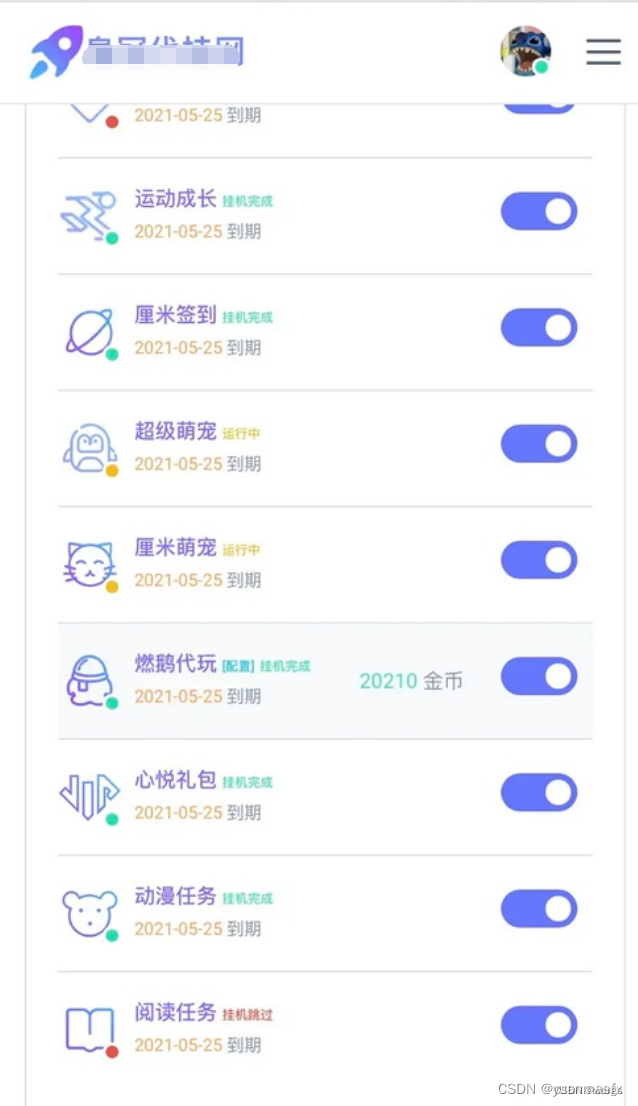638x1106 pixels.
Task: Open the profile avatar
Action: 526,51
